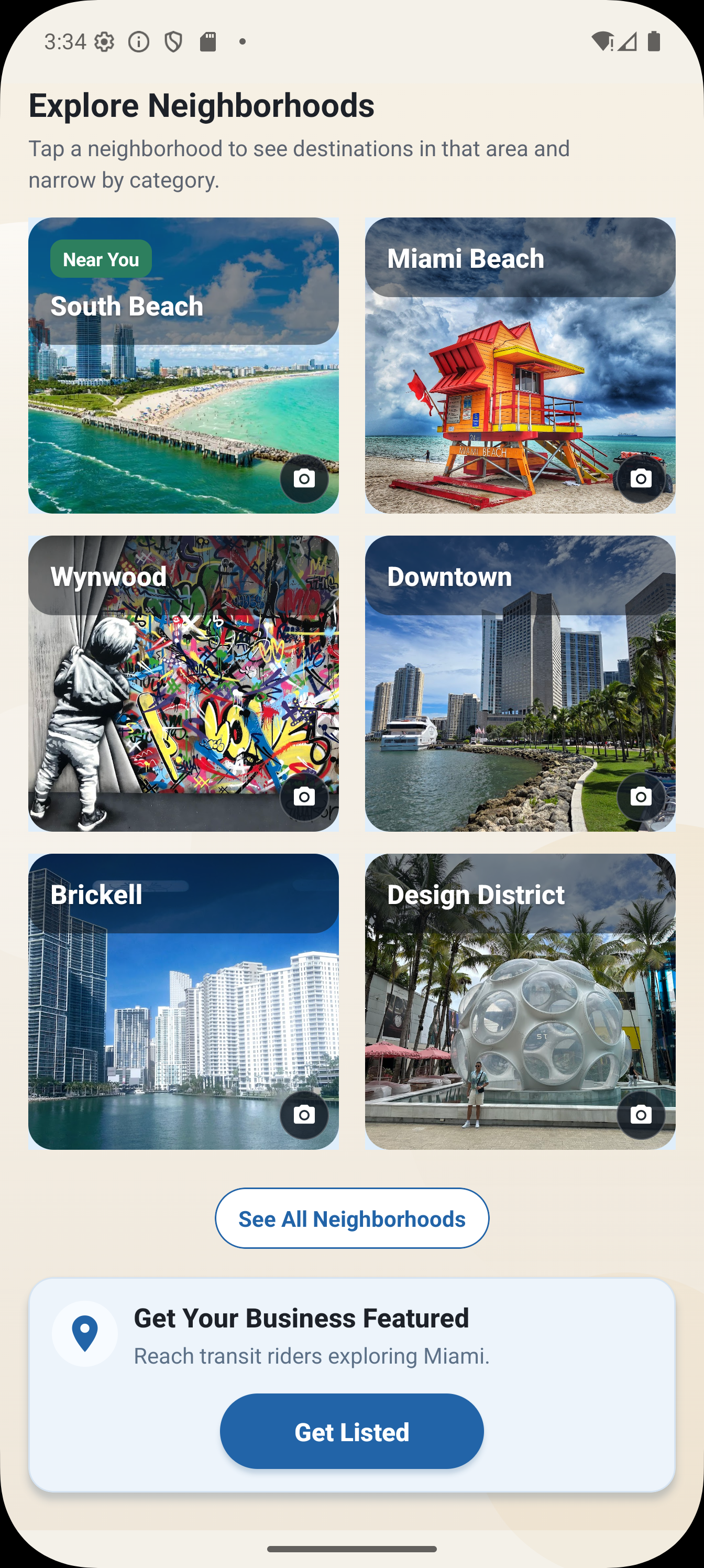The width and height of the screenshot is (704, 1568).
Task: Click the location pin icon in the business banner
Action: point(84,1333)
